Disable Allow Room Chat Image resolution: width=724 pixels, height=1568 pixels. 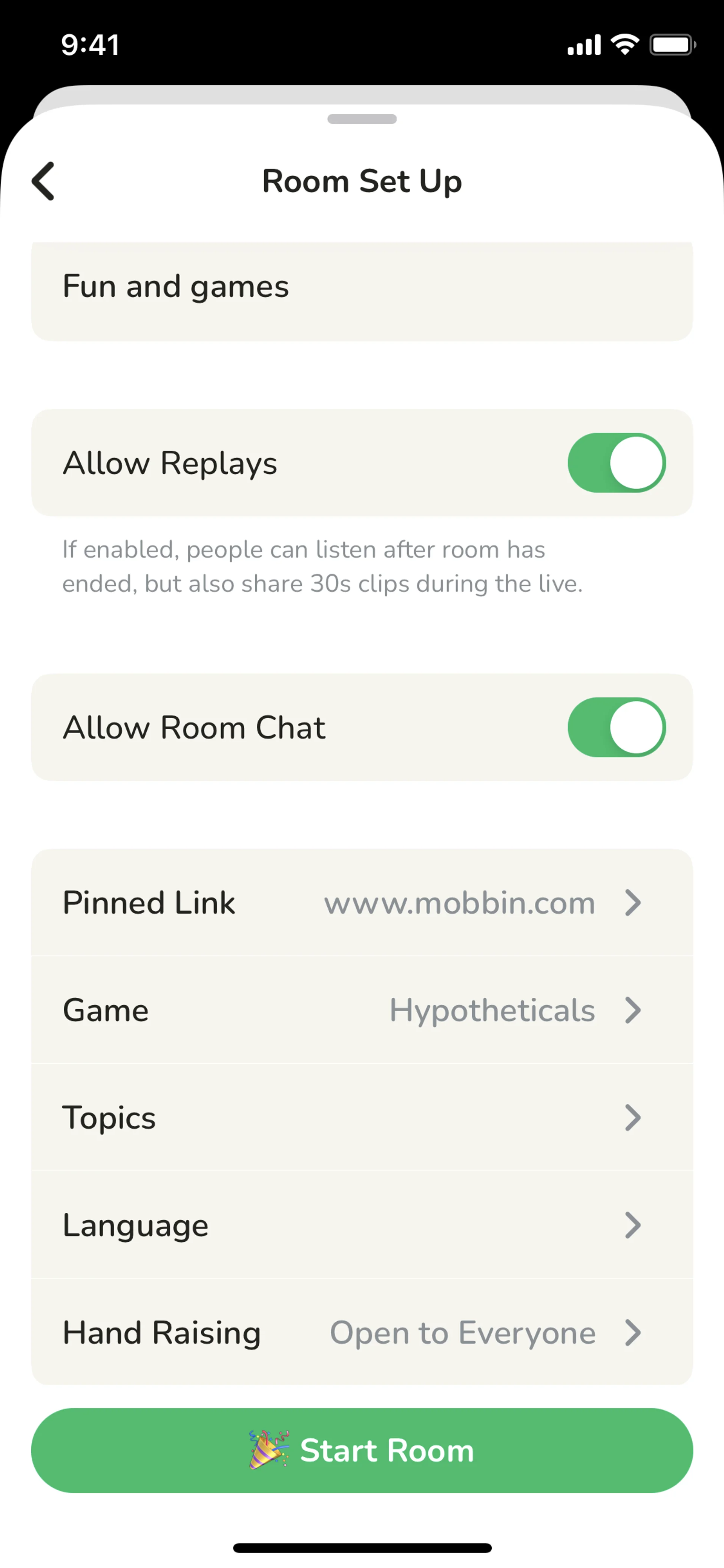tap(616, 727)
